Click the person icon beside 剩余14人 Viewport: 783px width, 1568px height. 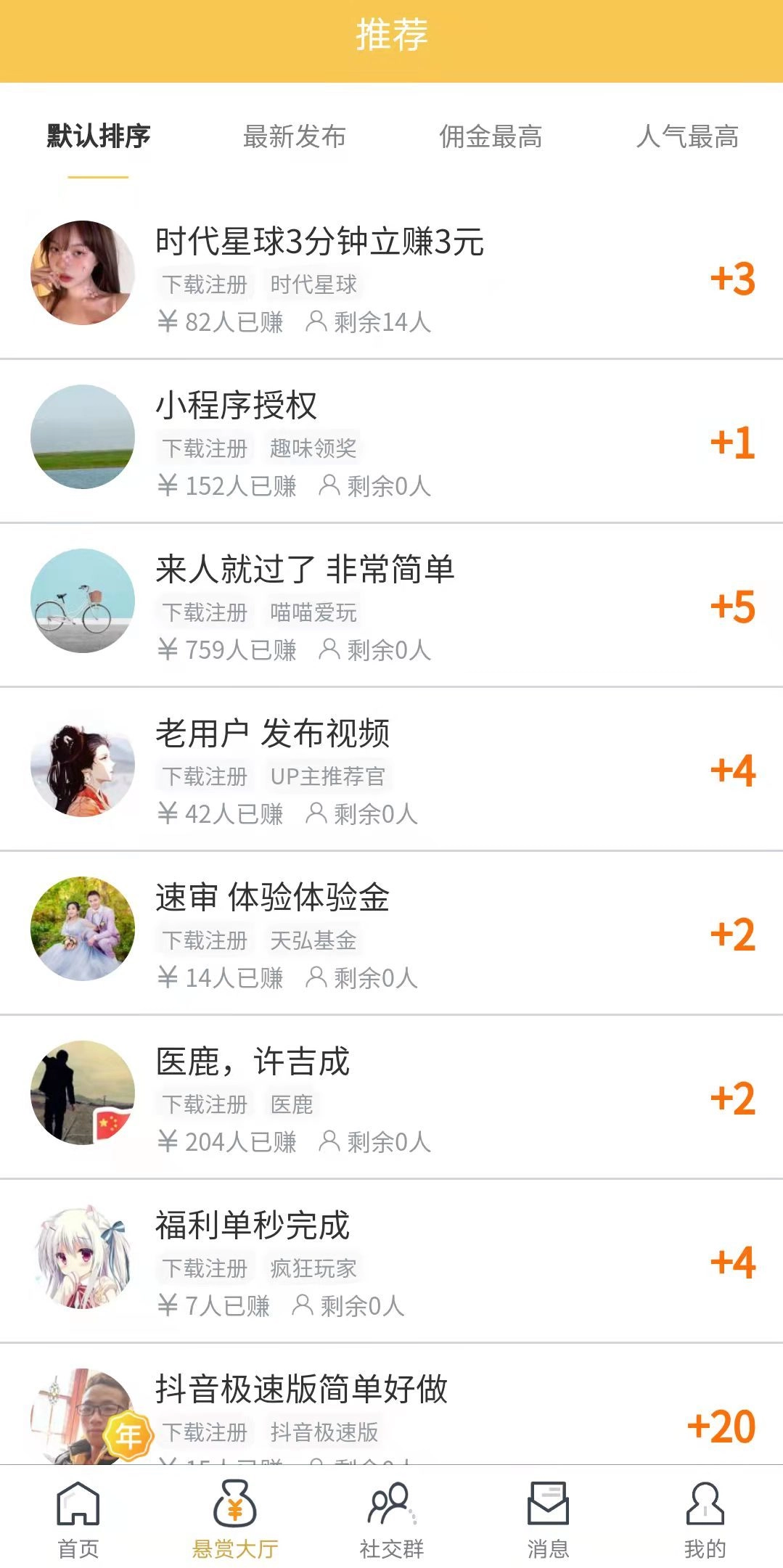(317, 321)
